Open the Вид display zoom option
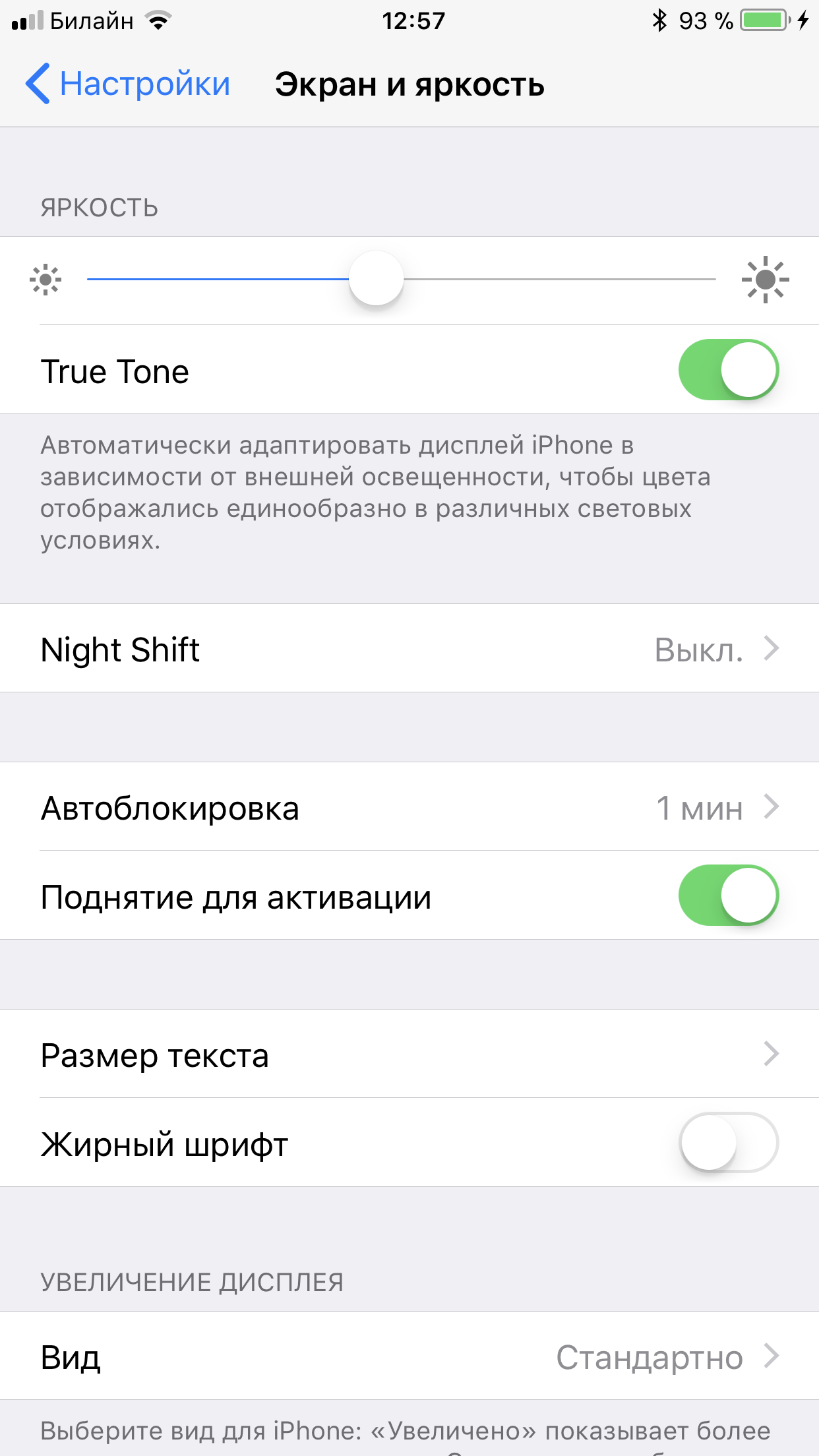This screenshot has height=1456, width=819. click(x=409, y=1356)
